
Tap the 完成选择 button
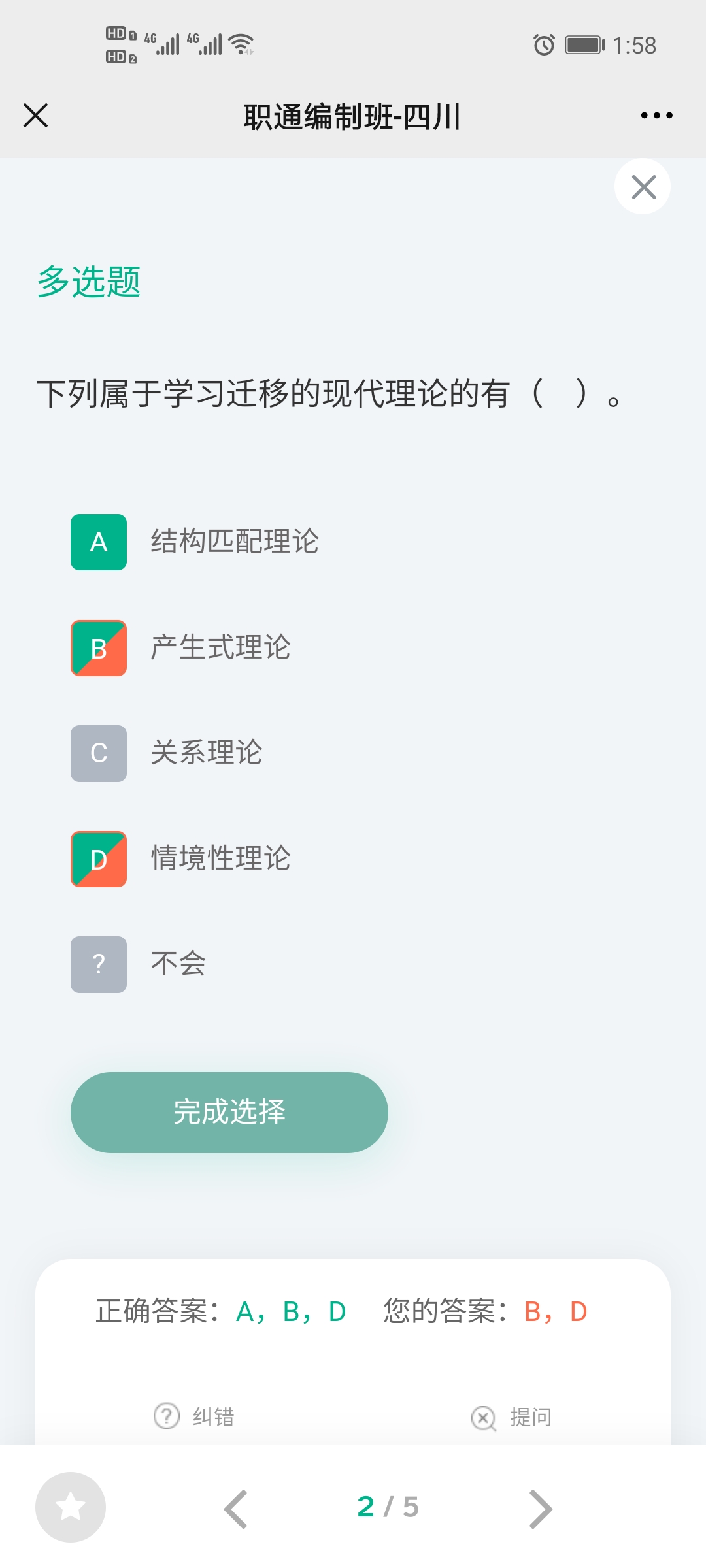229,1112
